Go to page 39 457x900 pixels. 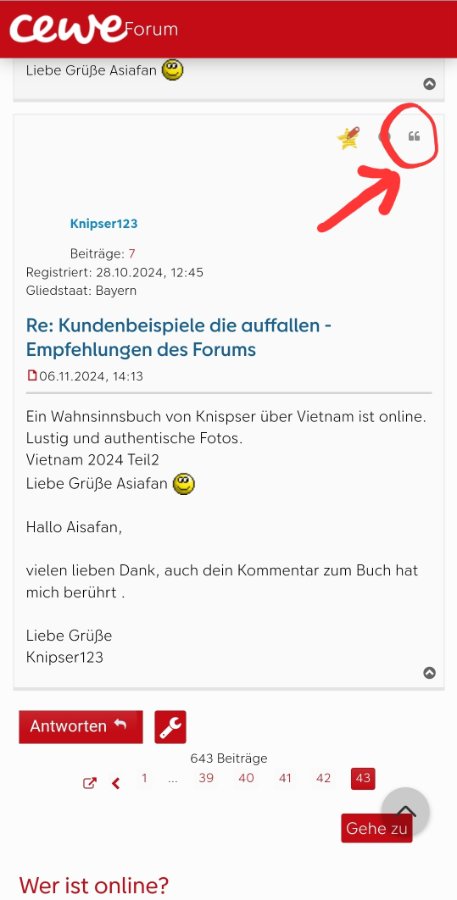(206, 778)
